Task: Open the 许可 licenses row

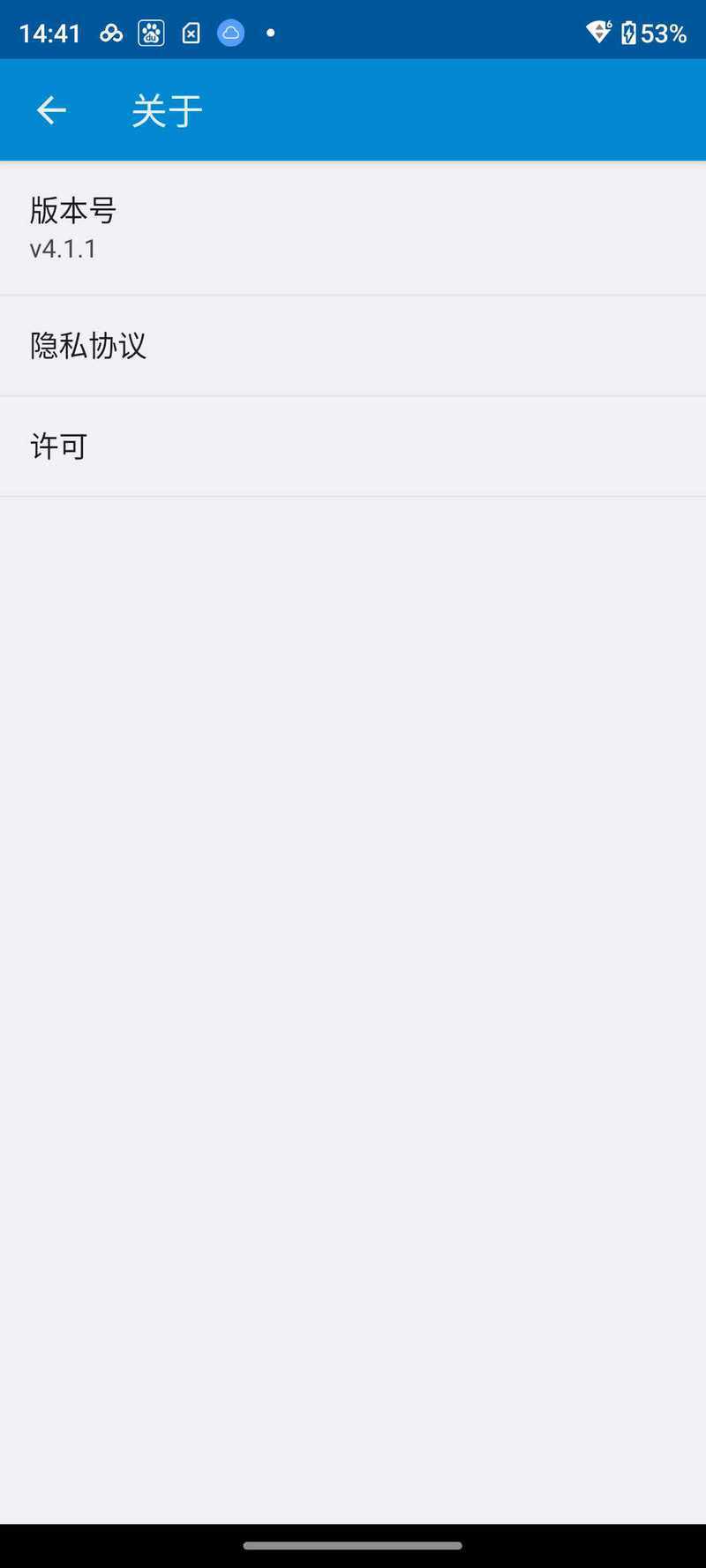Action: pyautogui.click(x=353, y=446)
